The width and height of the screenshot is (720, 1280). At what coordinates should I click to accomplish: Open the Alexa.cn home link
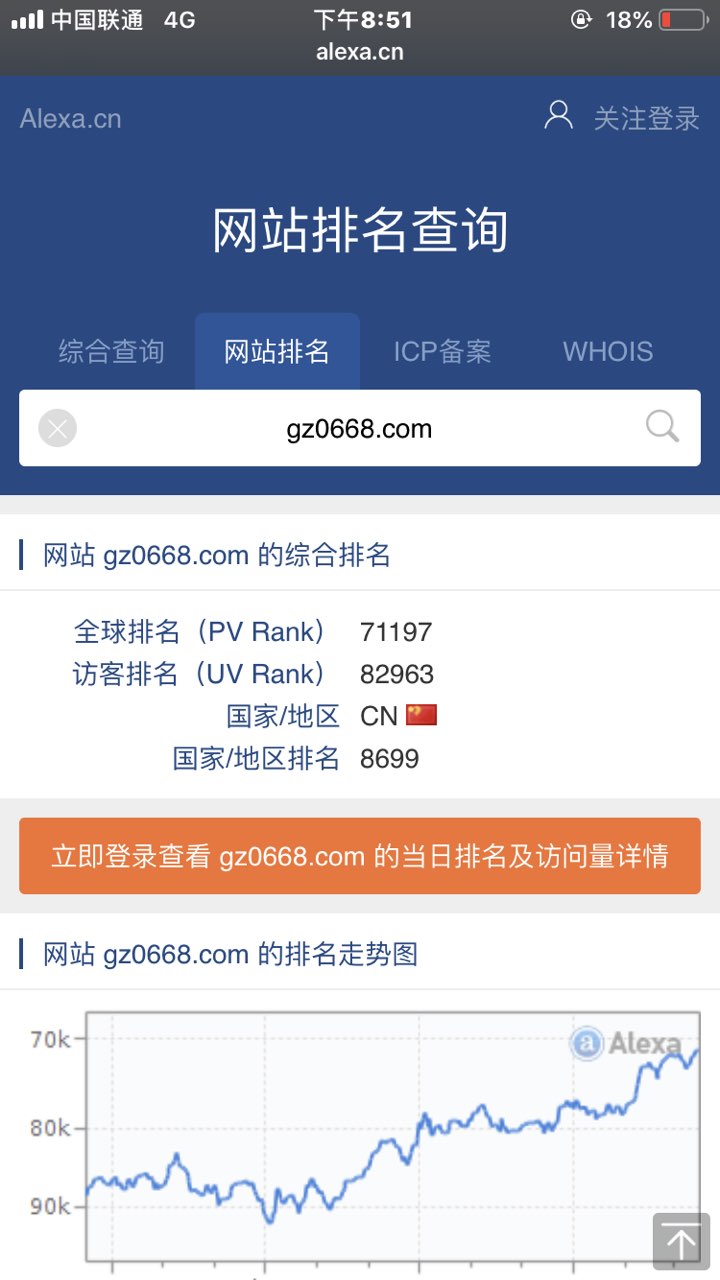[70, 119]
